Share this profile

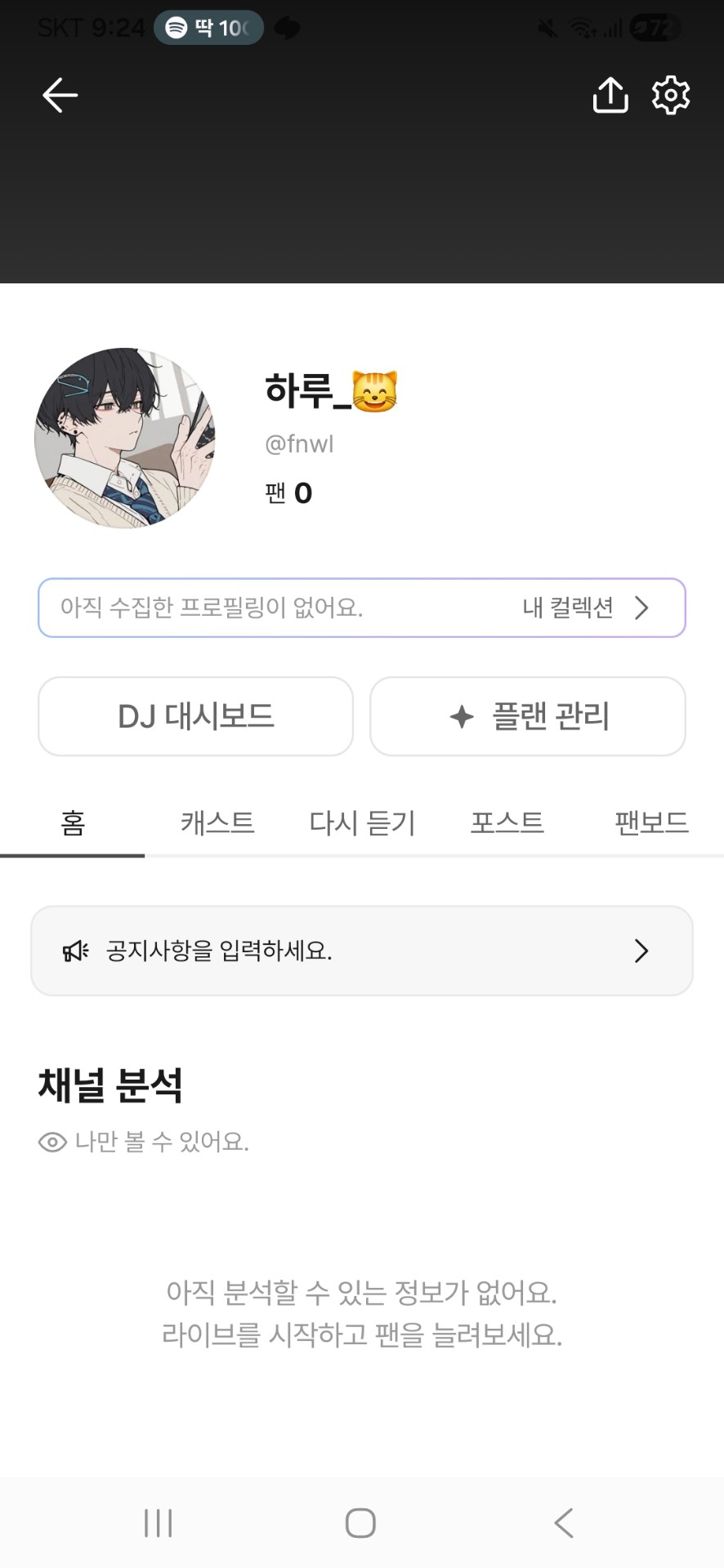tap(610, 96)
